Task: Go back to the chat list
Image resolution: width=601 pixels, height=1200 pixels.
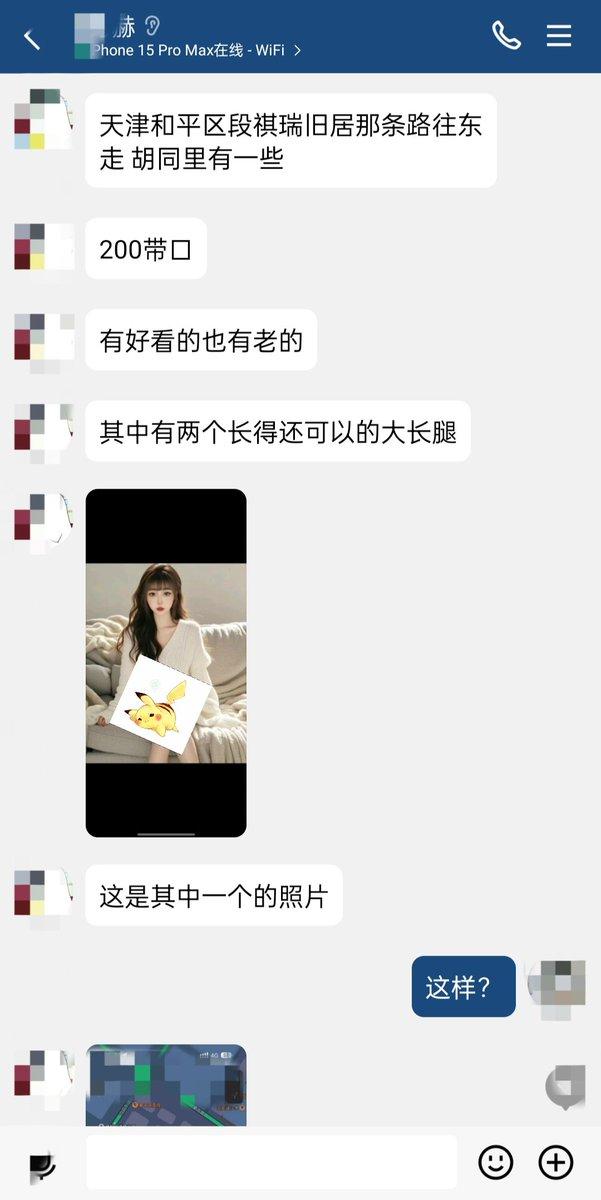Action: coord(32,39)
